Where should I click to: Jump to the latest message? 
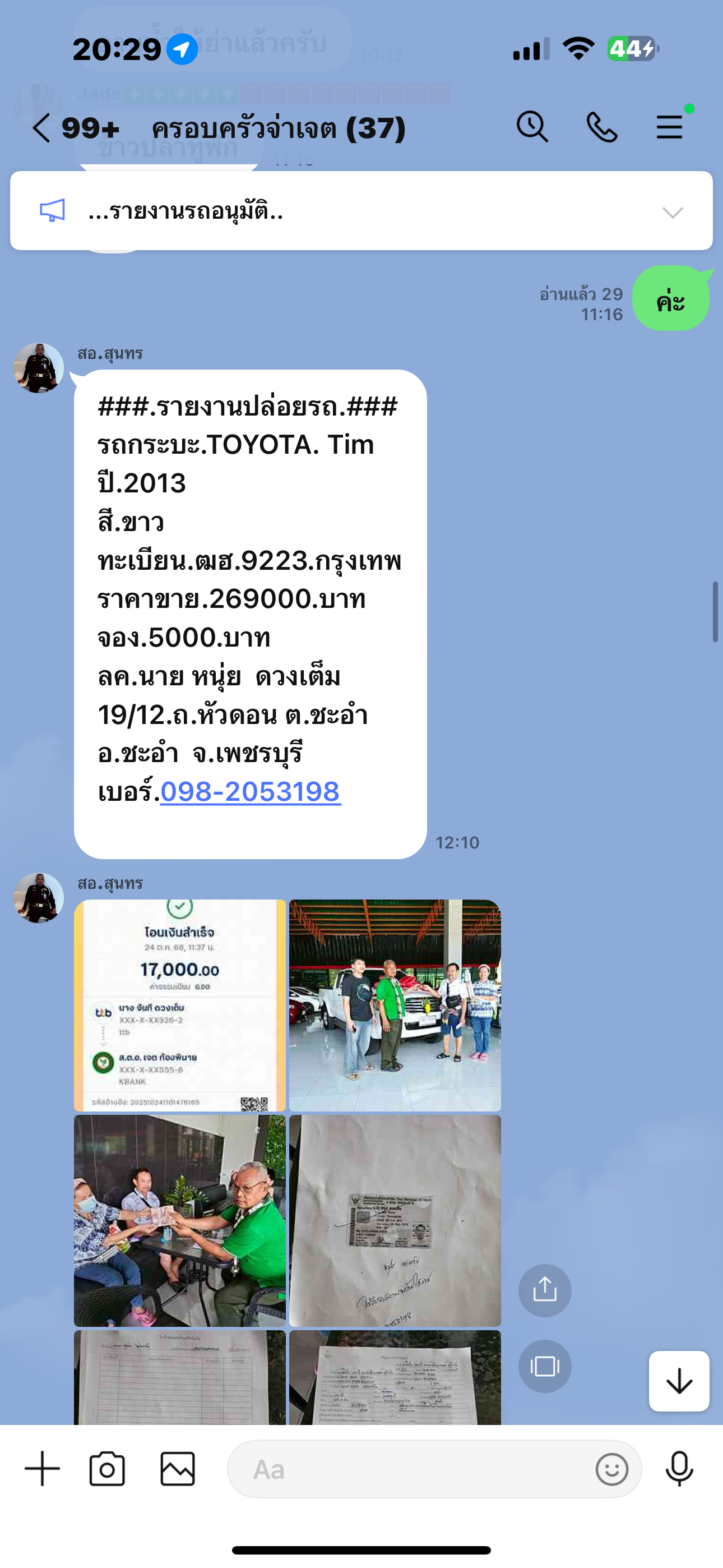point(679,1381)
